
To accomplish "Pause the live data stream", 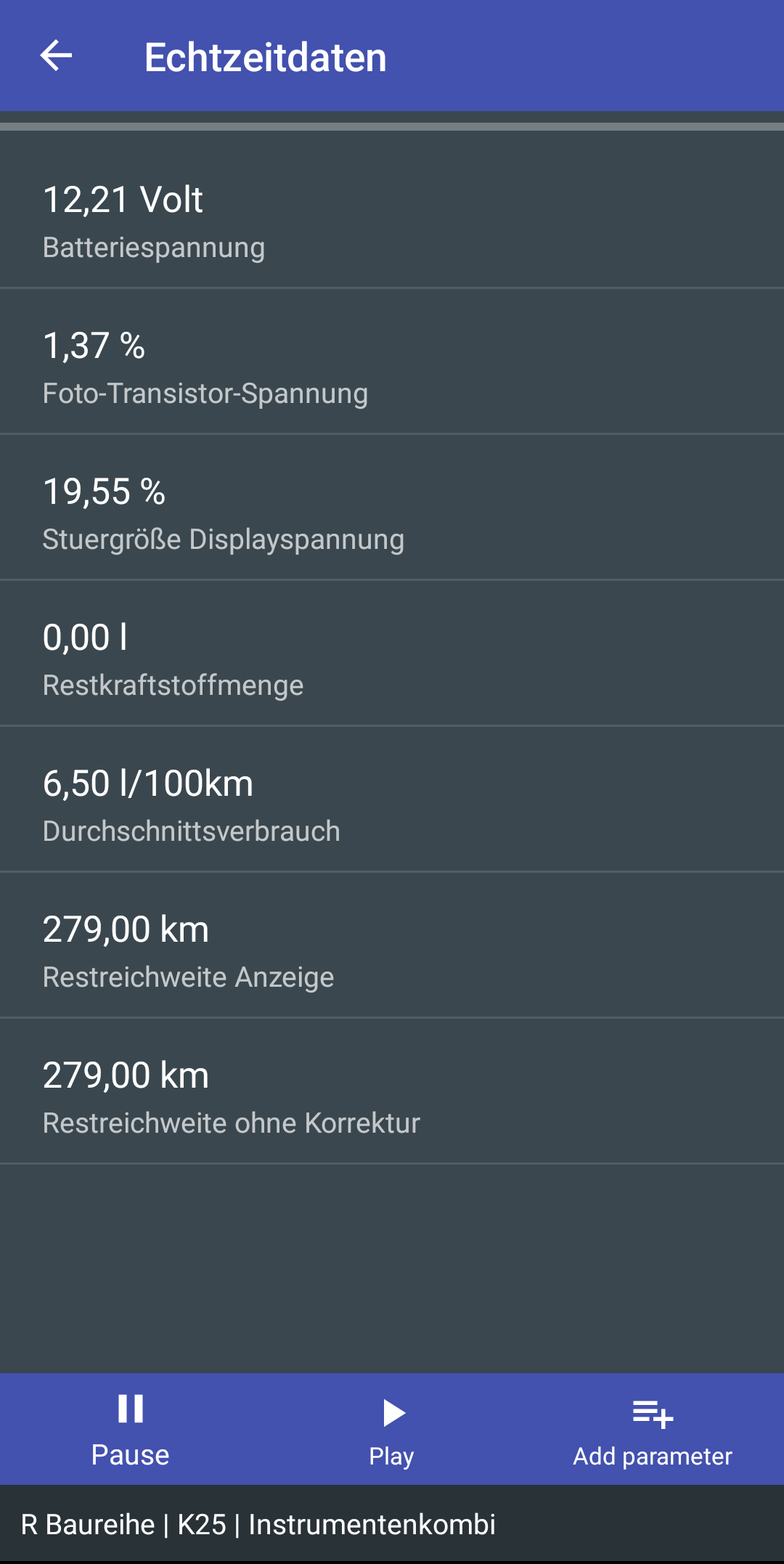I will 131,1428.
